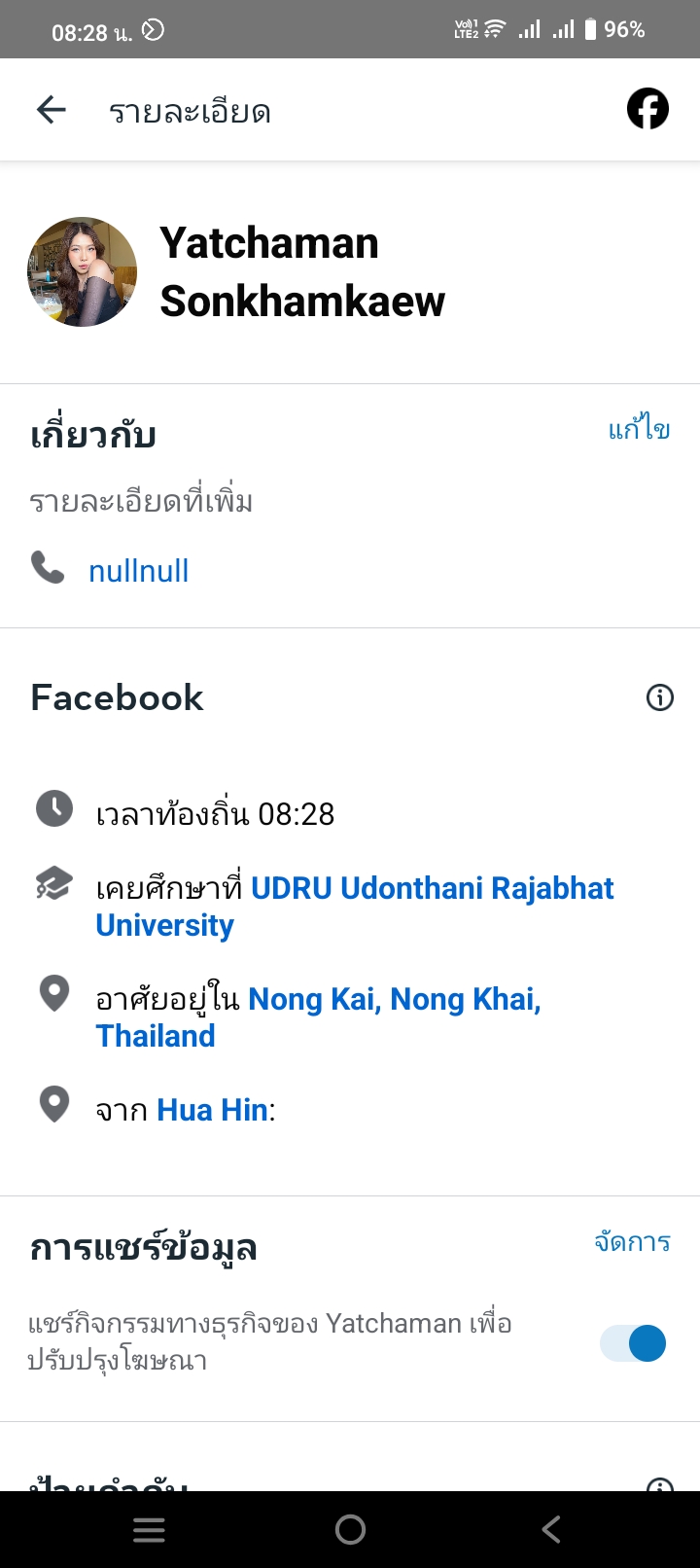
Task: Open the Facebook logo icon in header
Action: 647,109
